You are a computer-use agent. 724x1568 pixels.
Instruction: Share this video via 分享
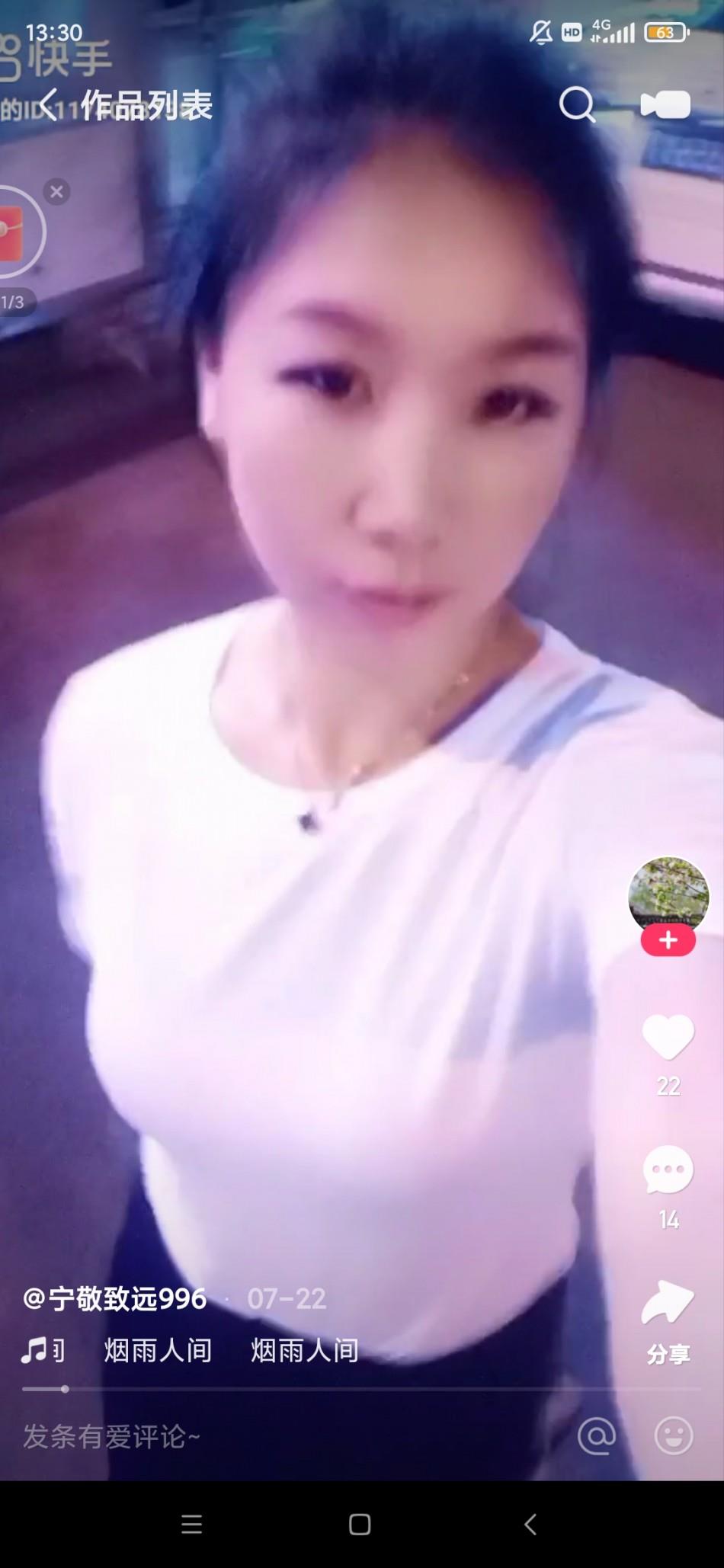(x=668, y=1304)
